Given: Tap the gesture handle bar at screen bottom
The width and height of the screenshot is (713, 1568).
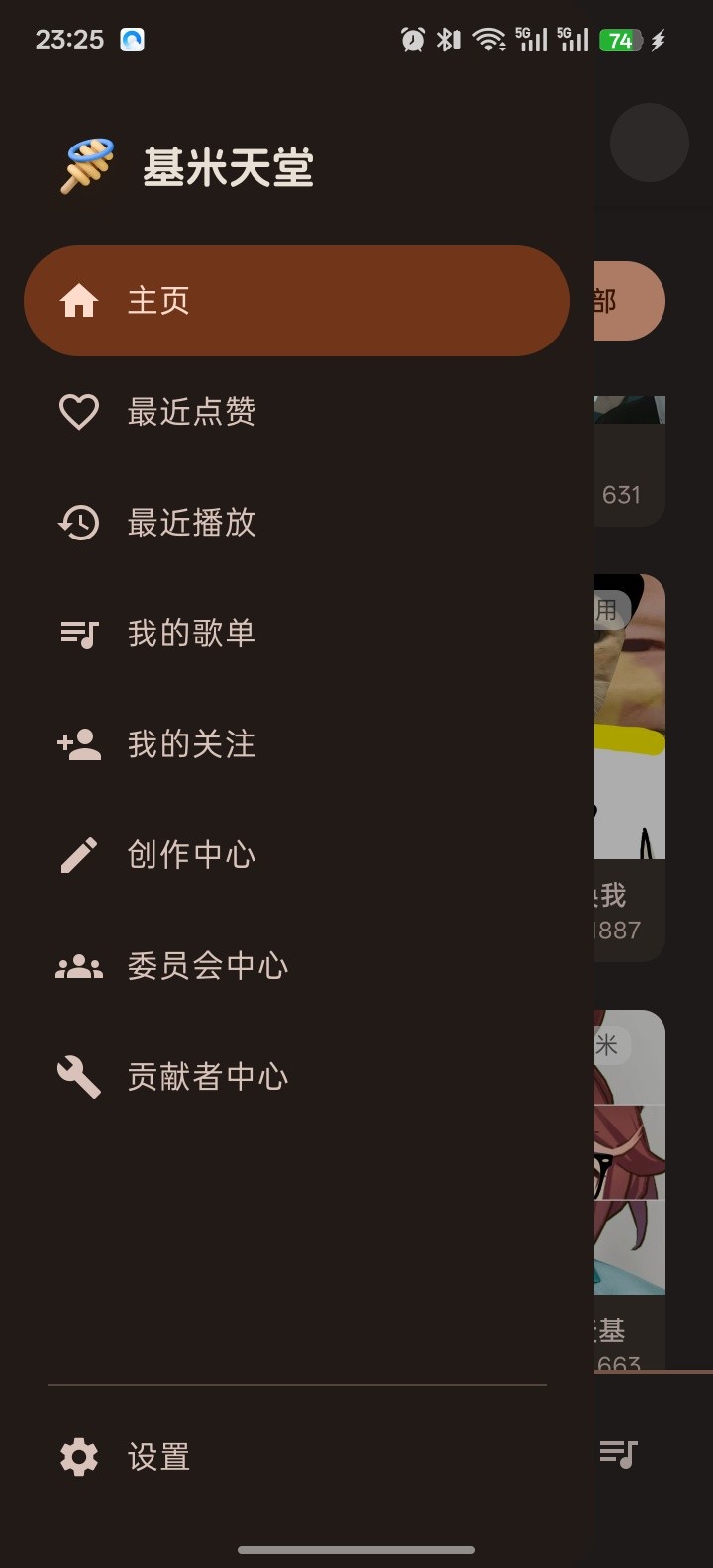Looking at the screenshot, I should click(356, 1548).
